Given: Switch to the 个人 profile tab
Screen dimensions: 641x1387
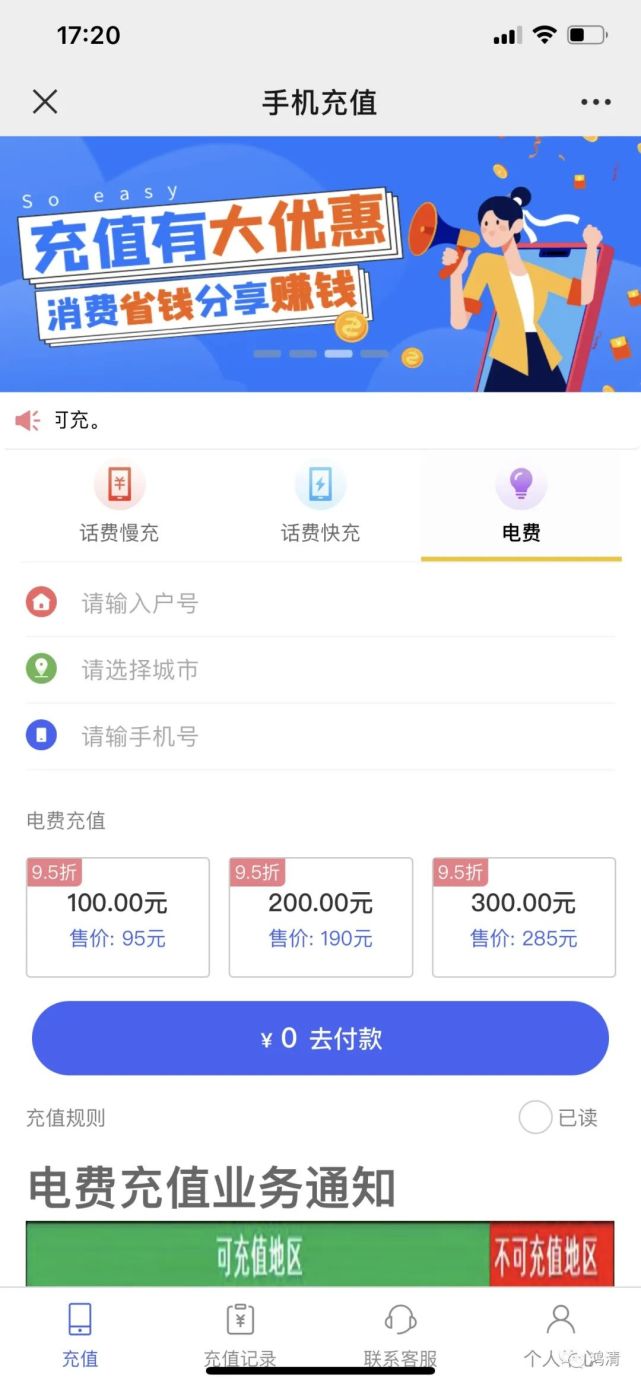Looking at the screenshot, I should pos(561,1335).
